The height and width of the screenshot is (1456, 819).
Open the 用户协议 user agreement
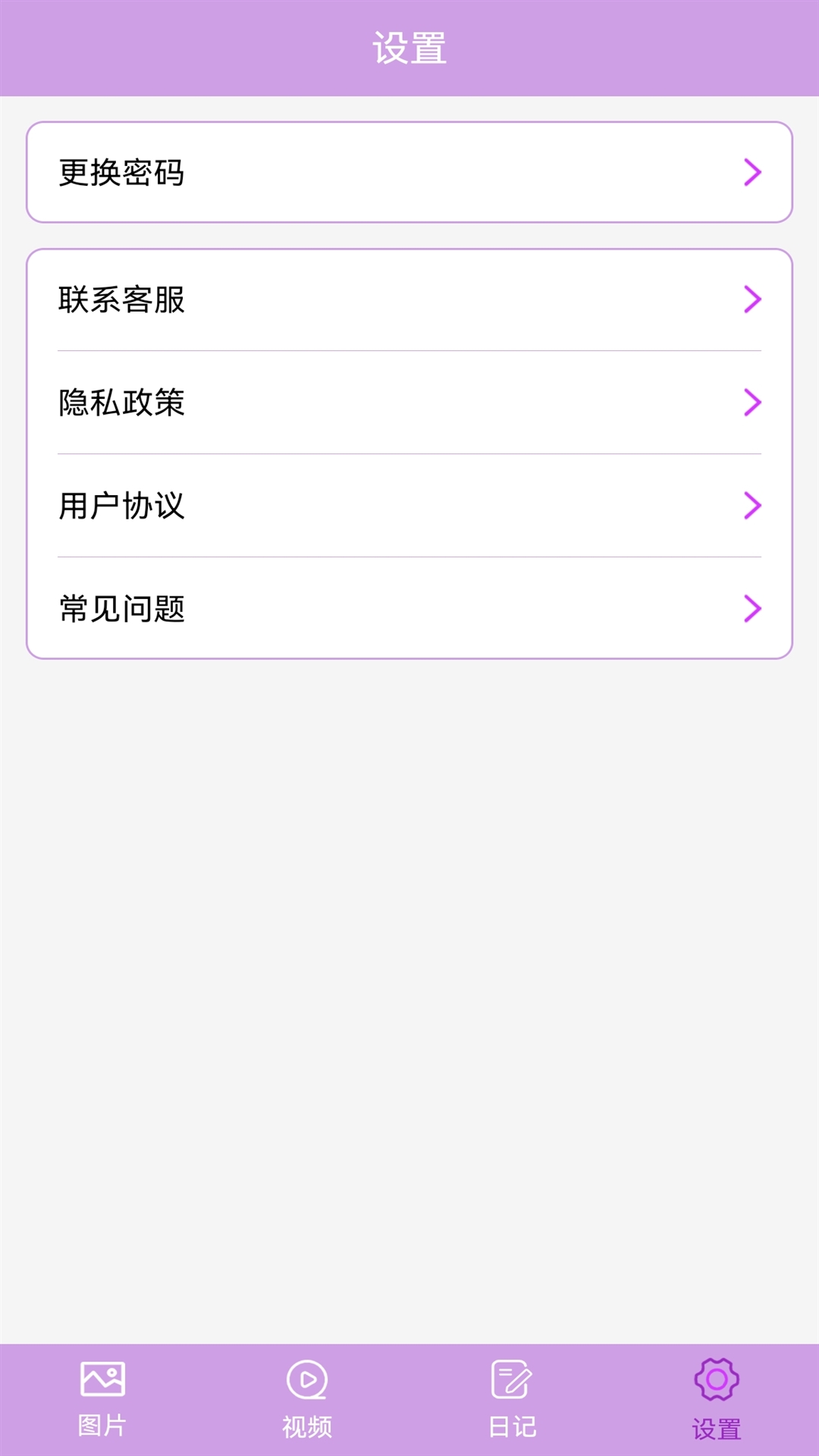click(x=409, y=504)
